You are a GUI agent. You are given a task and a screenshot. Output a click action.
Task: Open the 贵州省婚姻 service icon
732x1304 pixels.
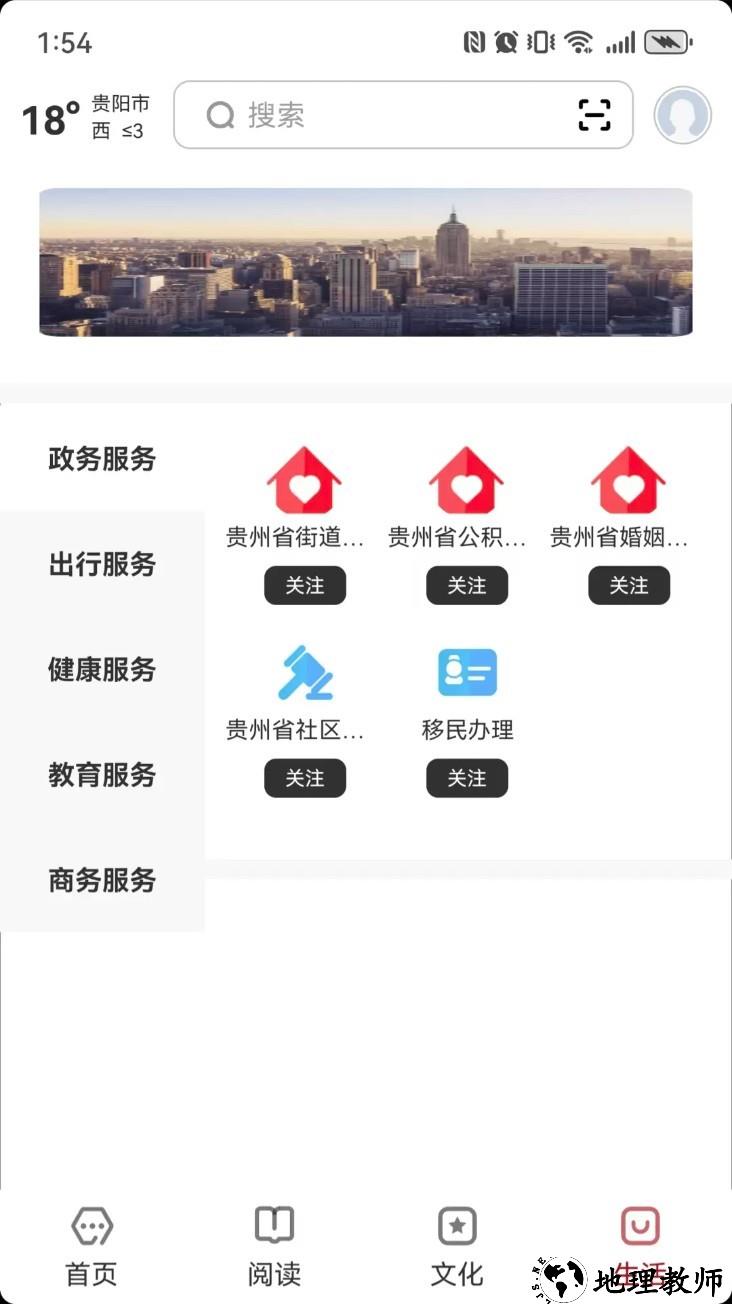pyautogui.click(x=629, y=478)
